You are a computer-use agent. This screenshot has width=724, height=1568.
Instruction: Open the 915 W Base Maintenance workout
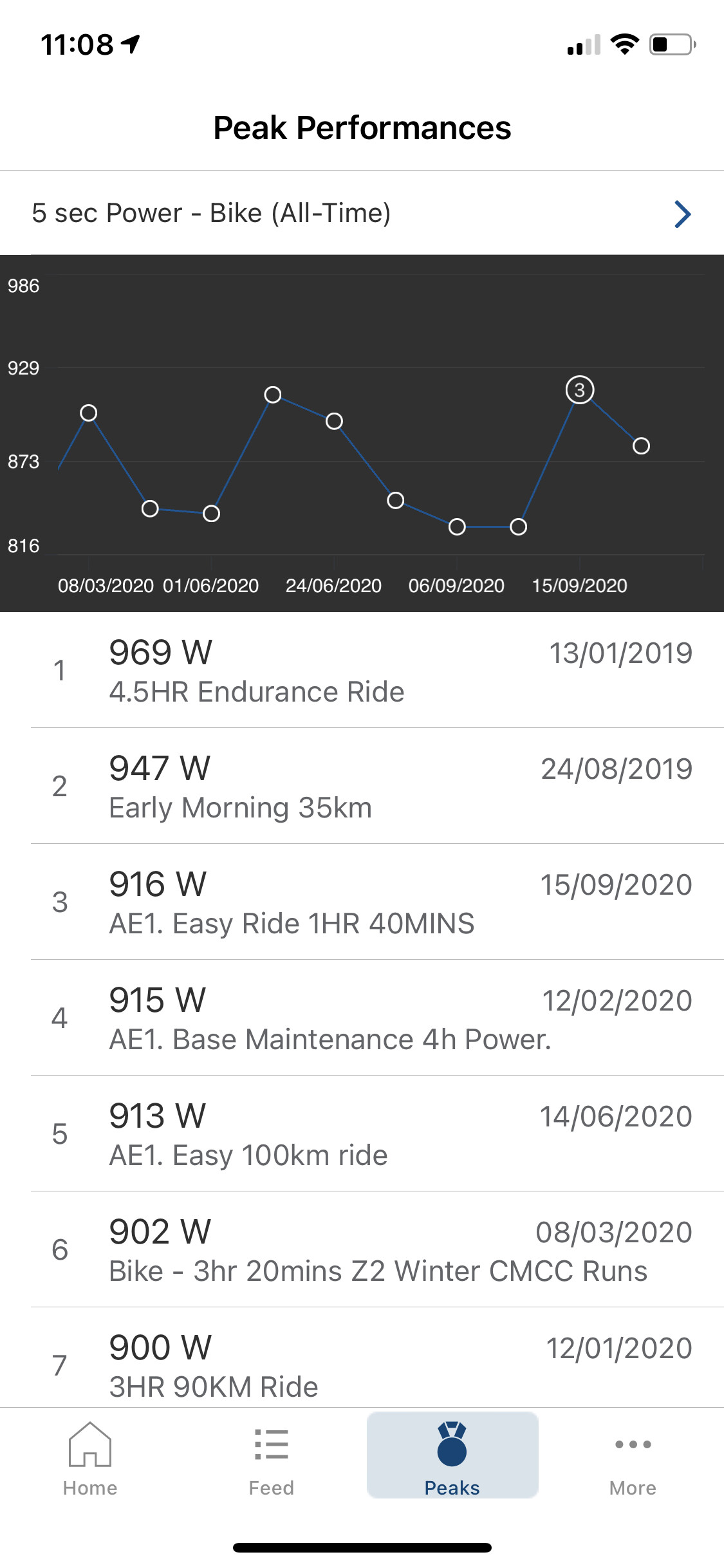point(377,1018)
